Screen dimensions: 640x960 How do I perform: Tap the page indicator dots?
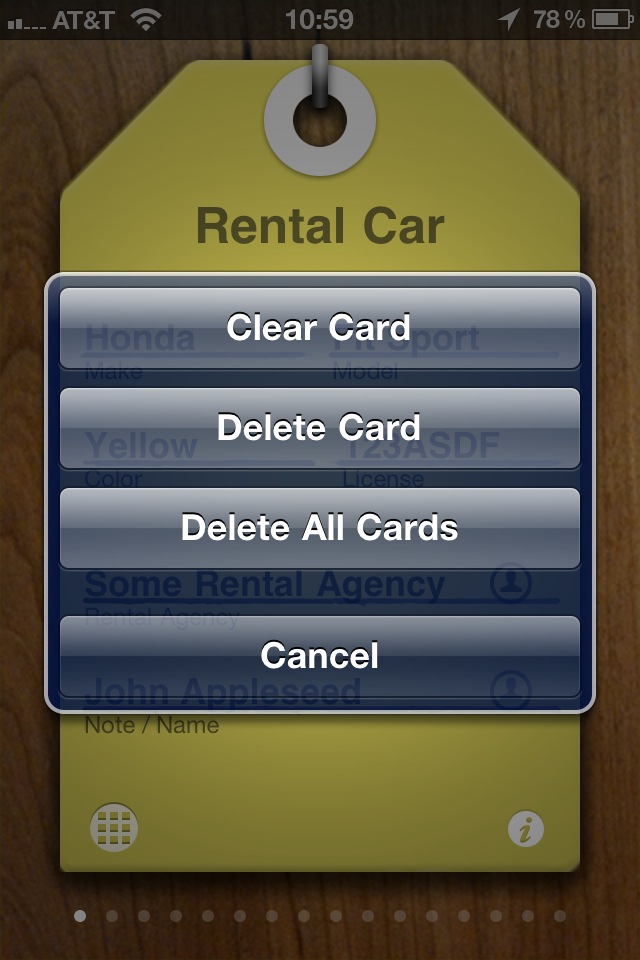coord(320,915)
